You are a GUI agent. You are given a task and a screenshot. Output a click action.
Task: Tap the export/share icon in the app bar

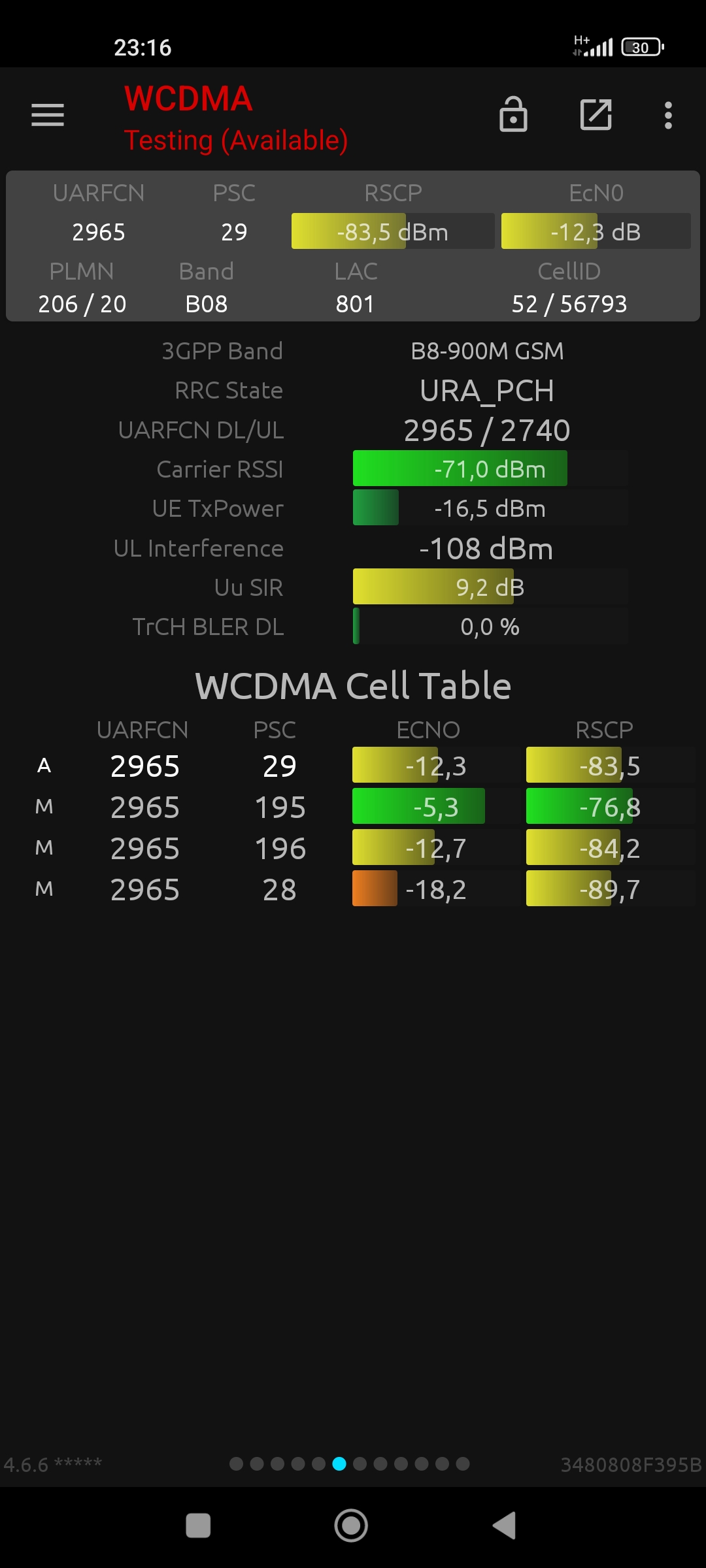point(596,115)
